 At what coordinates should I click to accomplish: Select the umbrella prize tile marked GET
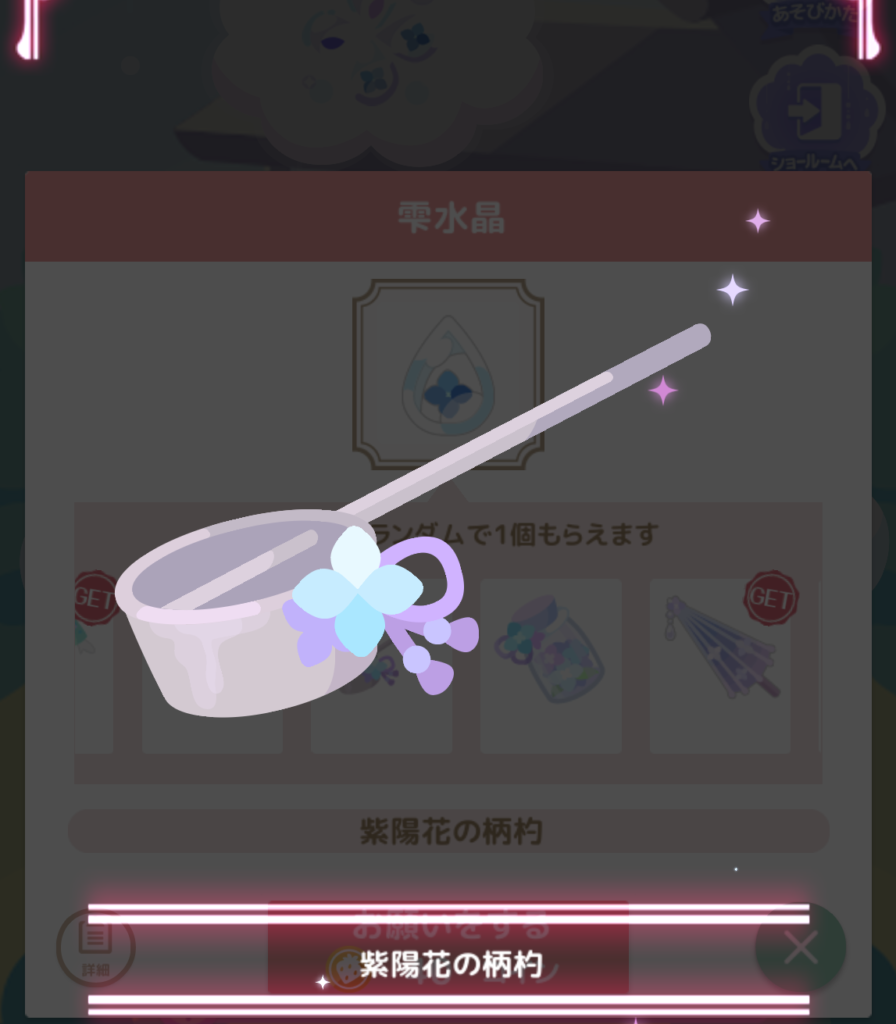click(x=720, y=665)
